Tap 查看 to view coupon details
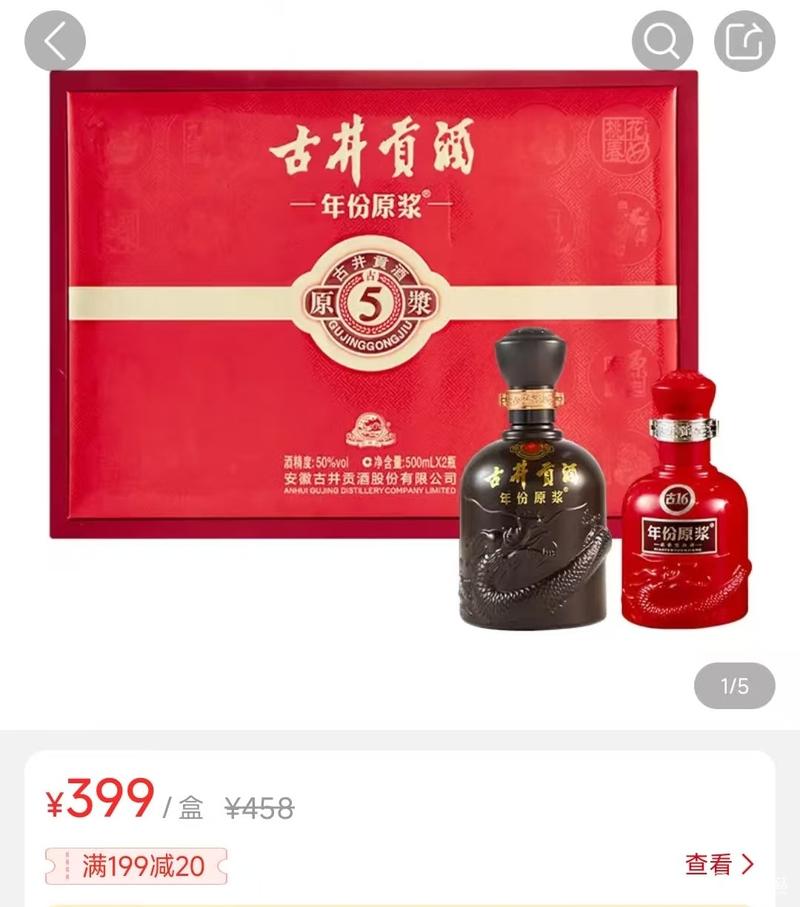This screenshot has width=800, height=907. click(719, 864)
